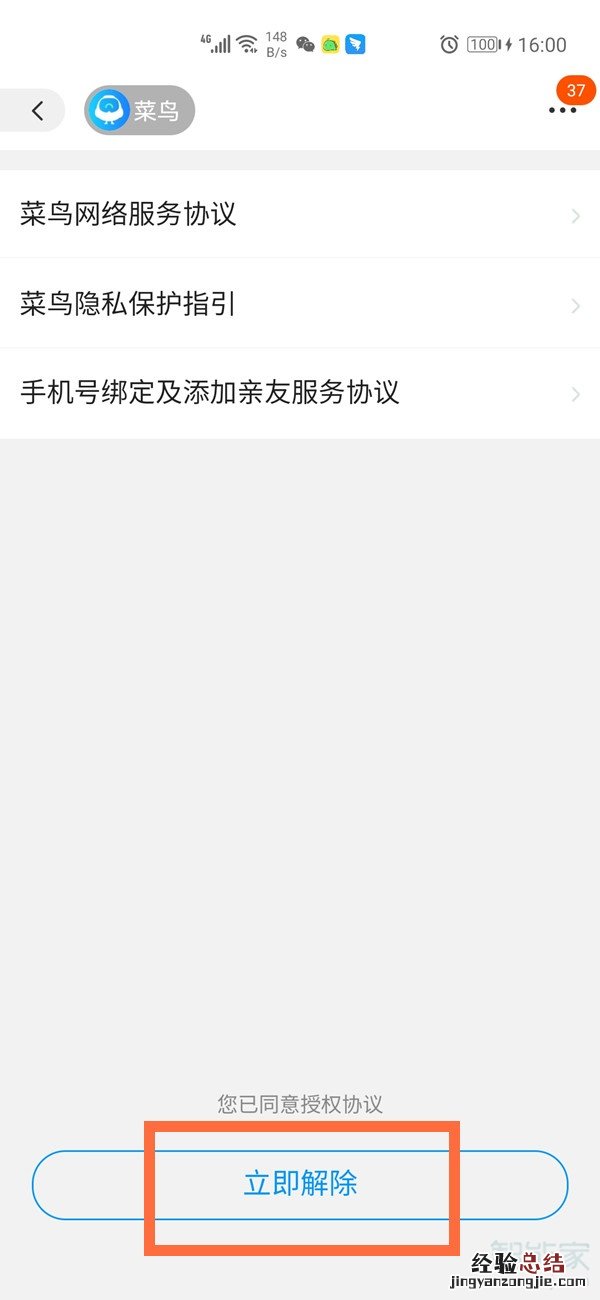Open 手机号绑定及添加亲友服务协议
The height and width of the screenshot is (1300, 600).
coord(300,392)
